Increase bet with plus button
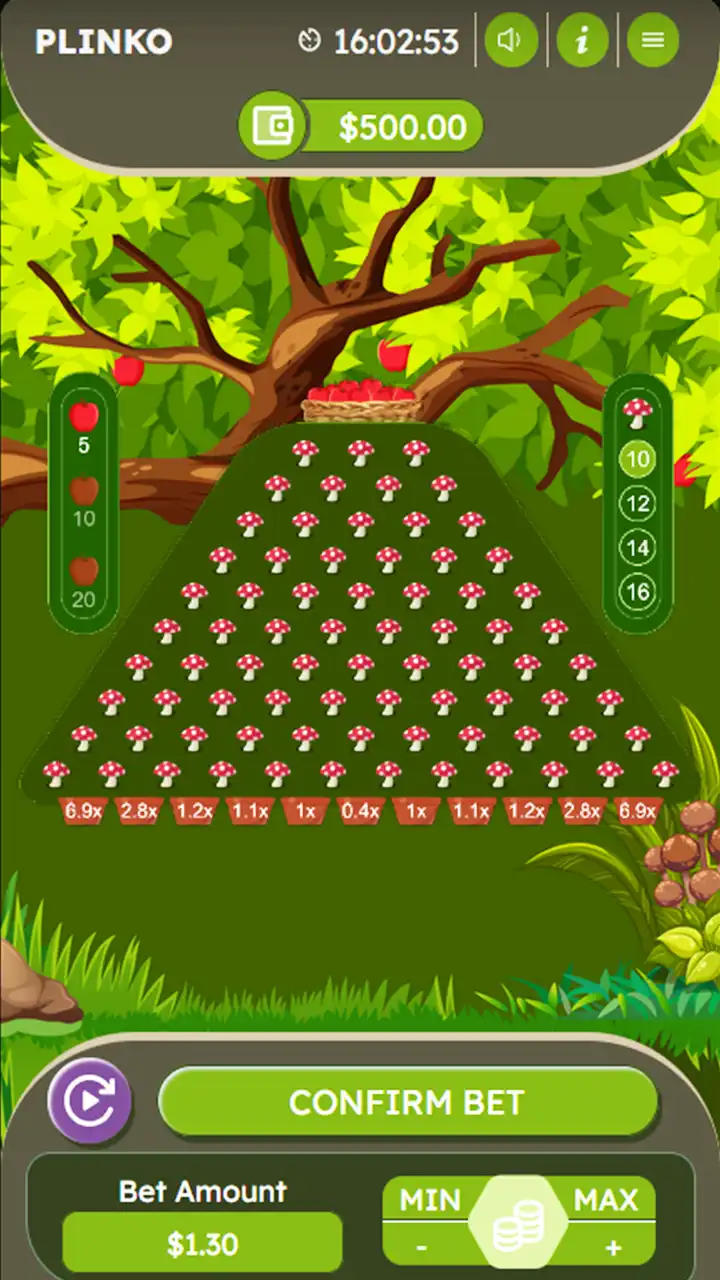This screenshot has width=720, height=1280. (613, 1247)
